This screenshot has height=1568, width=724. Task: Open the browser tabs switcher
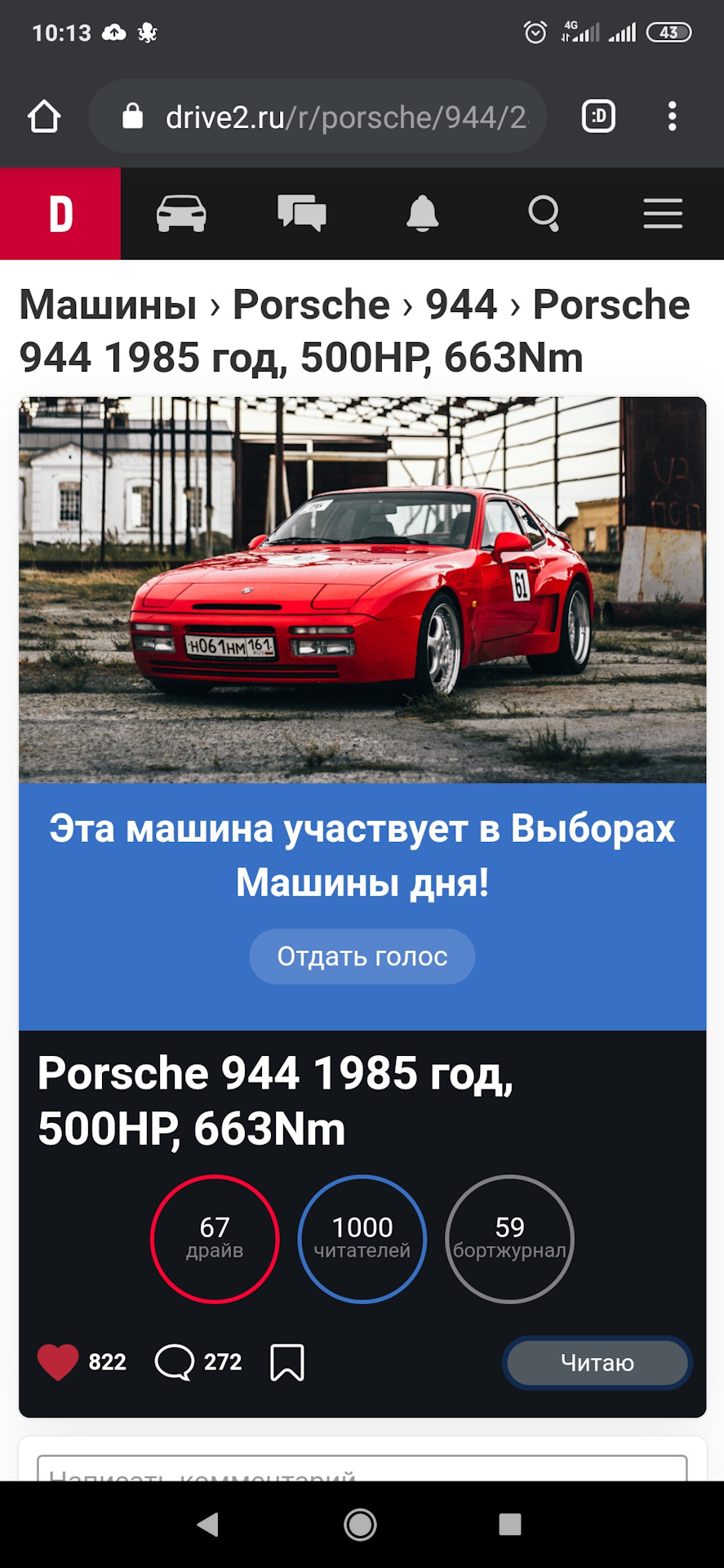[x=598, y=117]
